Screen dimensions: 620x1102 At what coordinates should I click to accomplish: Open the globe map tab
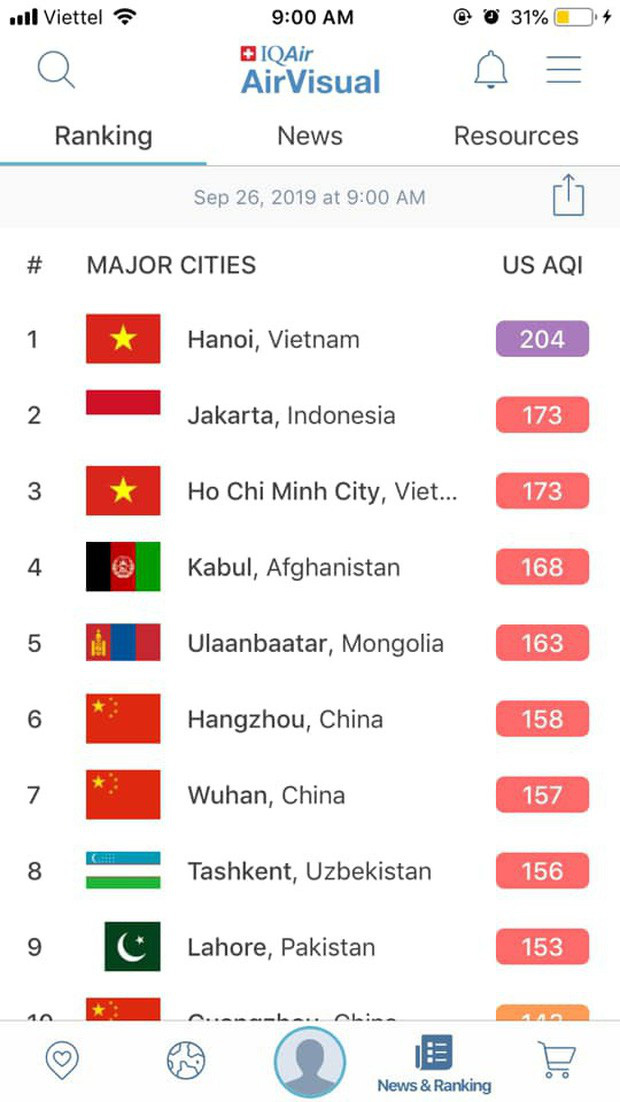coord(186,1060)
